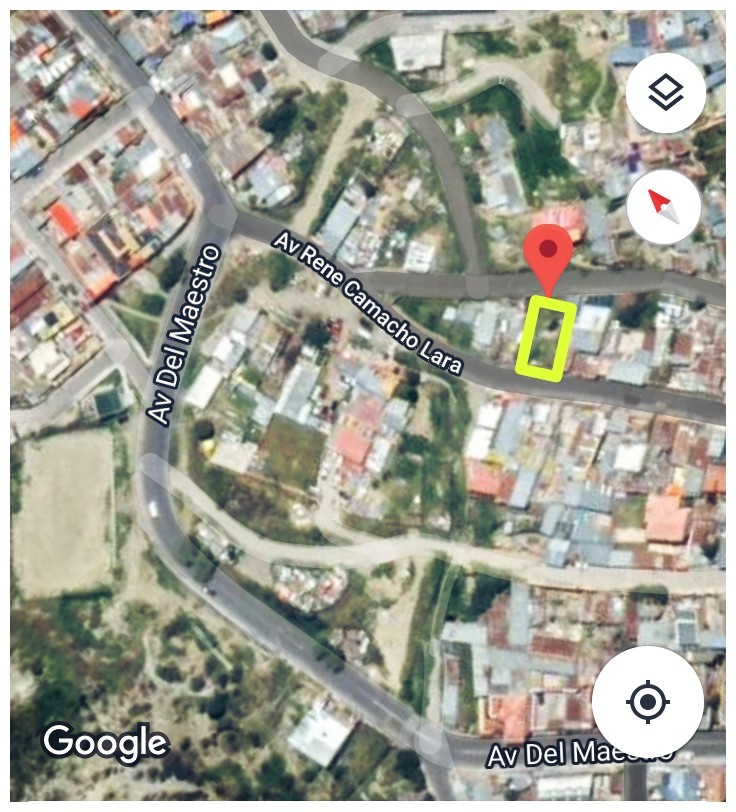
Task: Tap the compass to reset north
Action: 664,208
